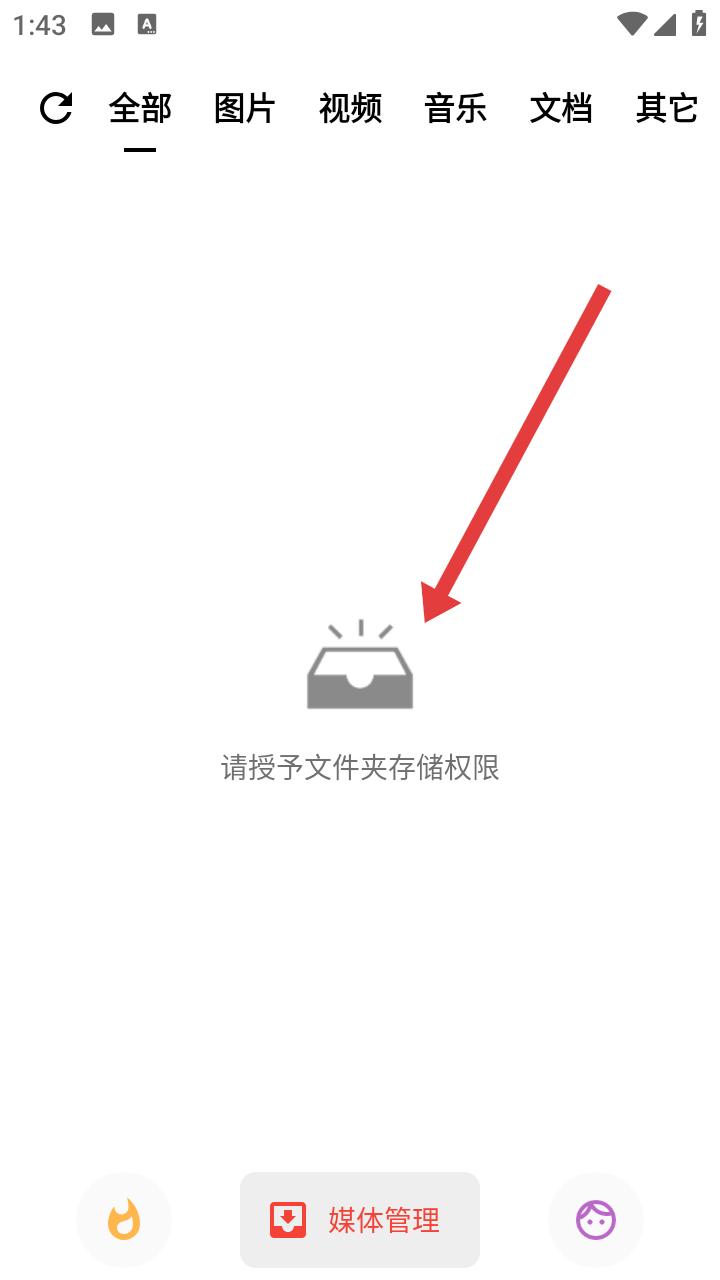Viewport: 720px width, 1280px height.
Task: Open the purple face profile icon
Action: pos(596,1220)
